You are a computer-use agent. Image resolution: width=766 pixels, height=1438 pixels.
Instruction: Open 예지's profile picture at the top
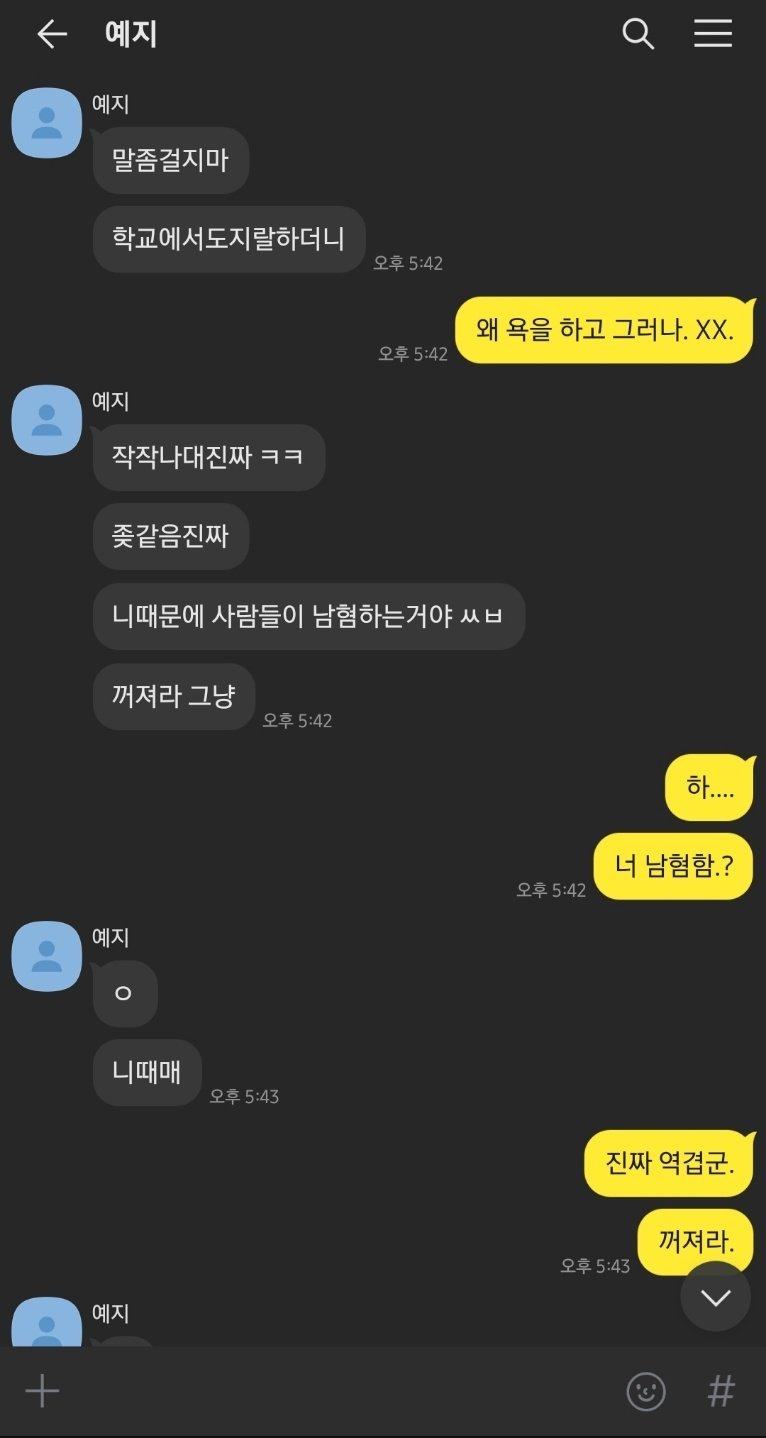pyautogui.click(x=46, y=123)
